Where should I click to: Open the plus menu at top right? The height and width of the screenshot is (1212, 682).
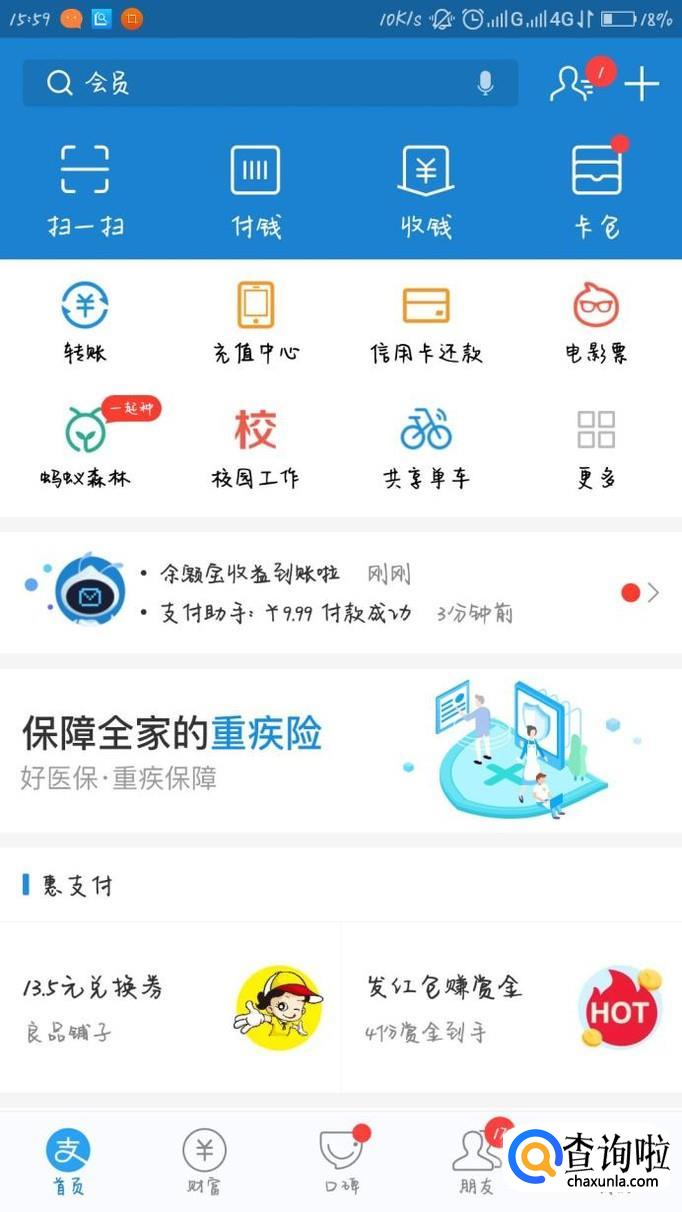(x=641, y=84)
